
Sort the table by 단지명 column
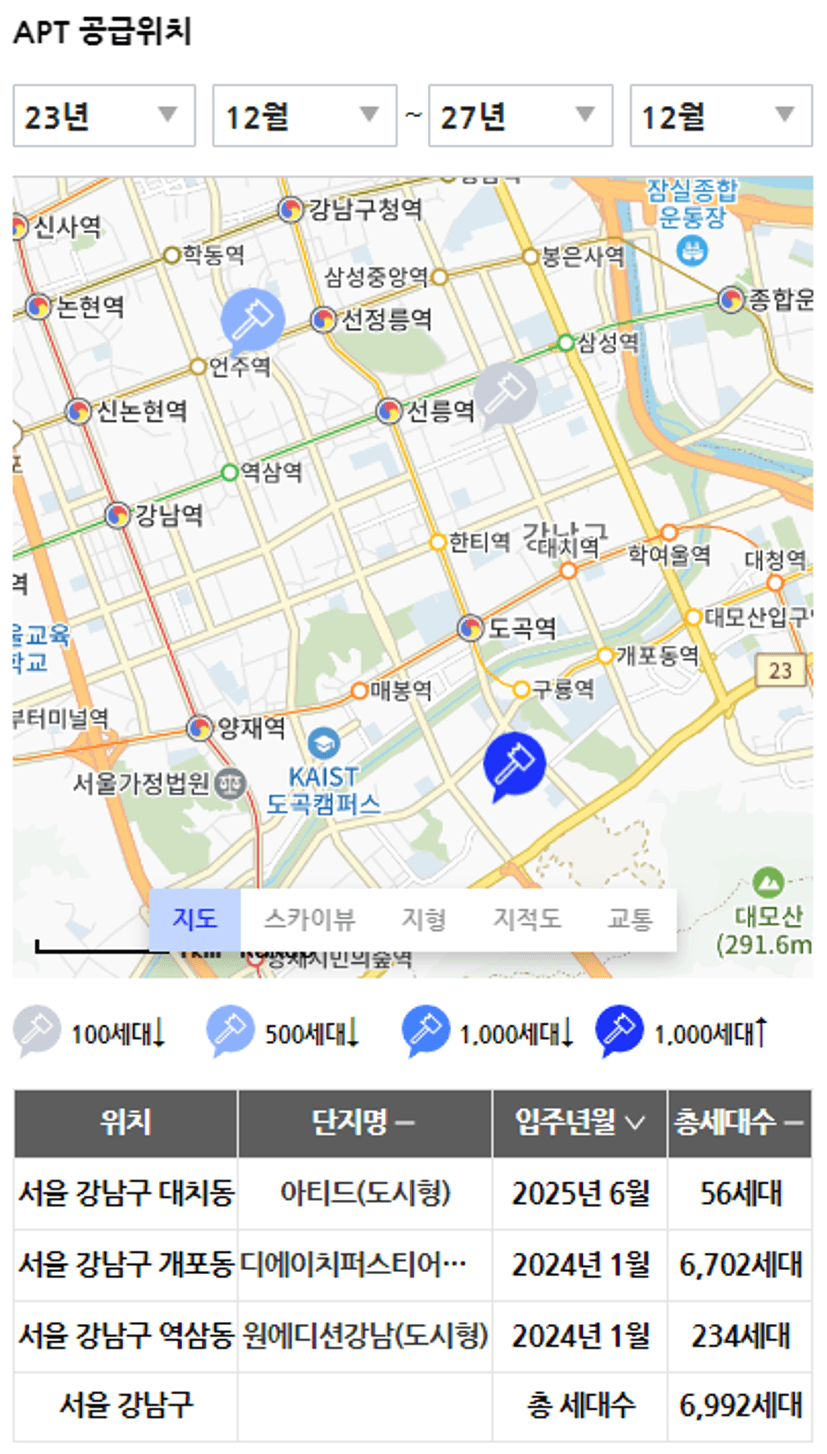pos(364,1123)
